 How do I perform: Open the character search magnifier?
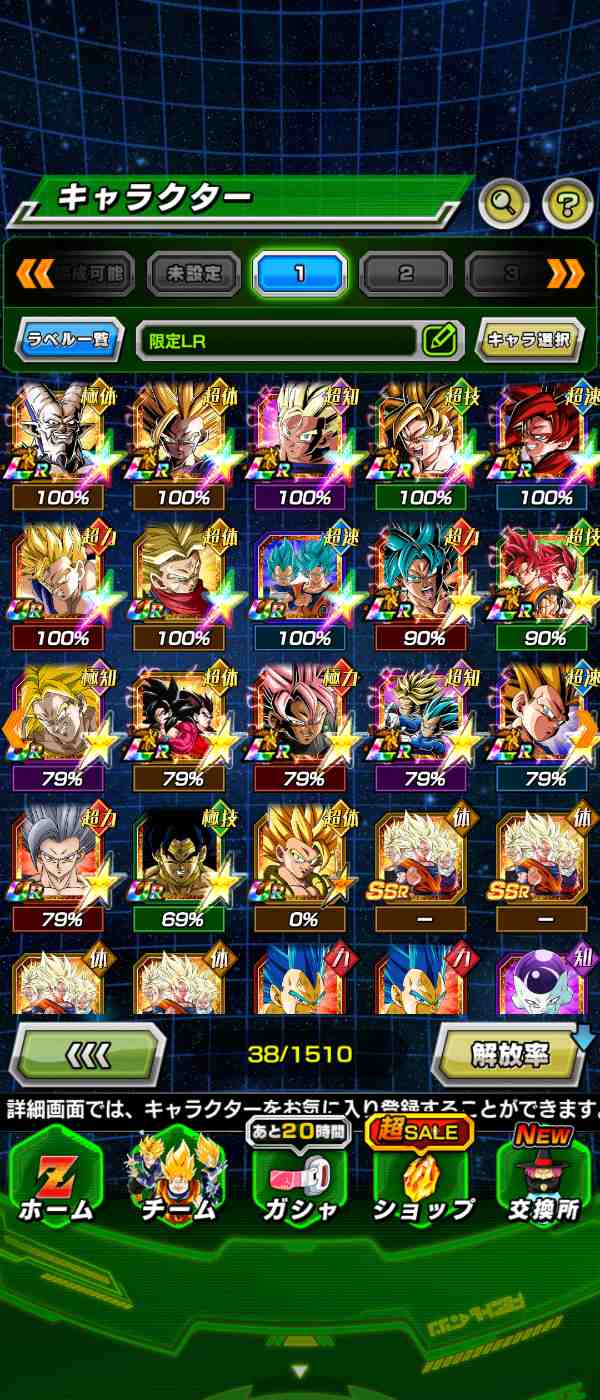coord(504,204)
